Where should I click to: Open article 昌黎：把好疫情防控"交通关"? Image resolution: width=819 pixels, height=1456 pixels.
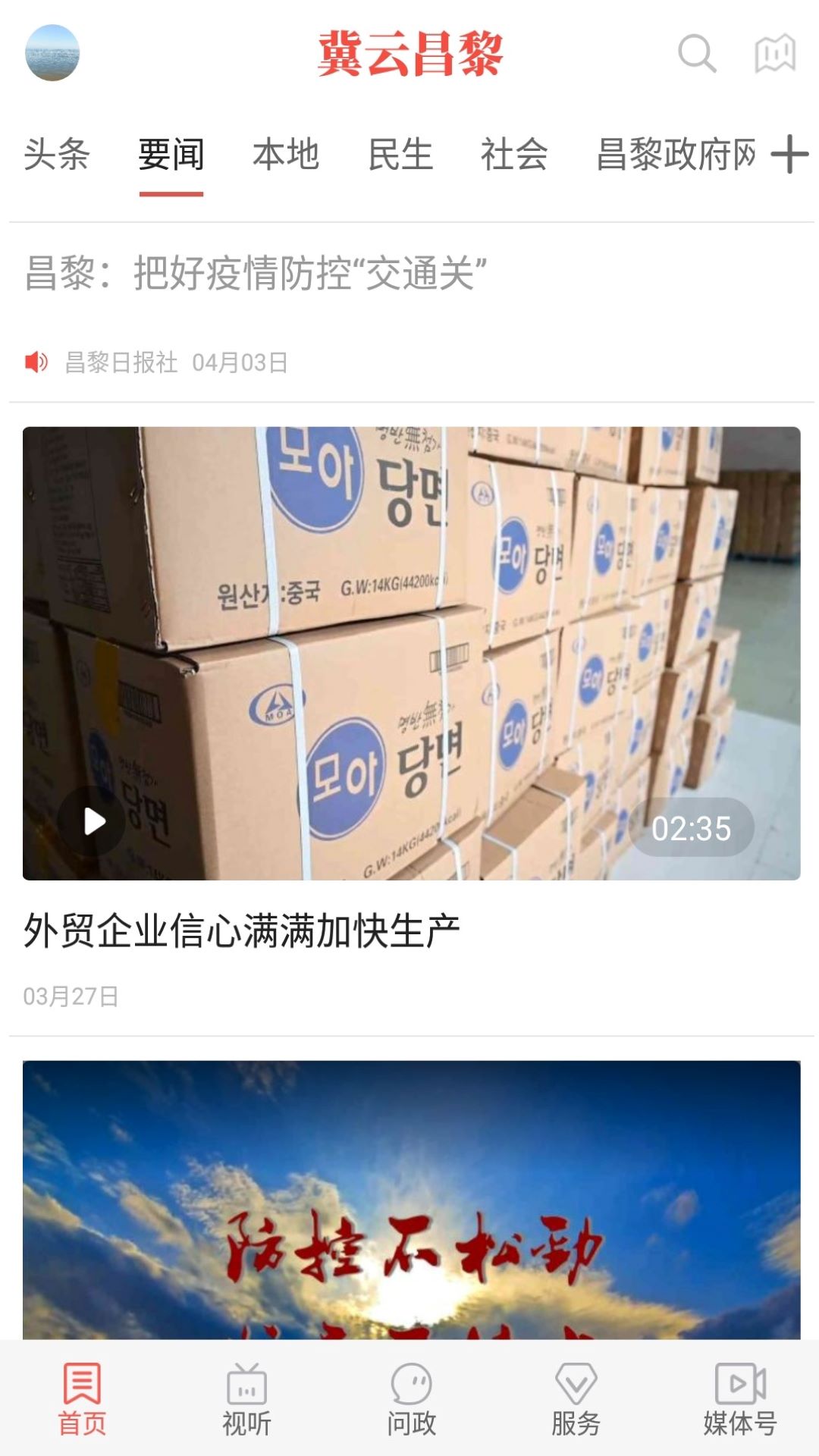point(256,273)
